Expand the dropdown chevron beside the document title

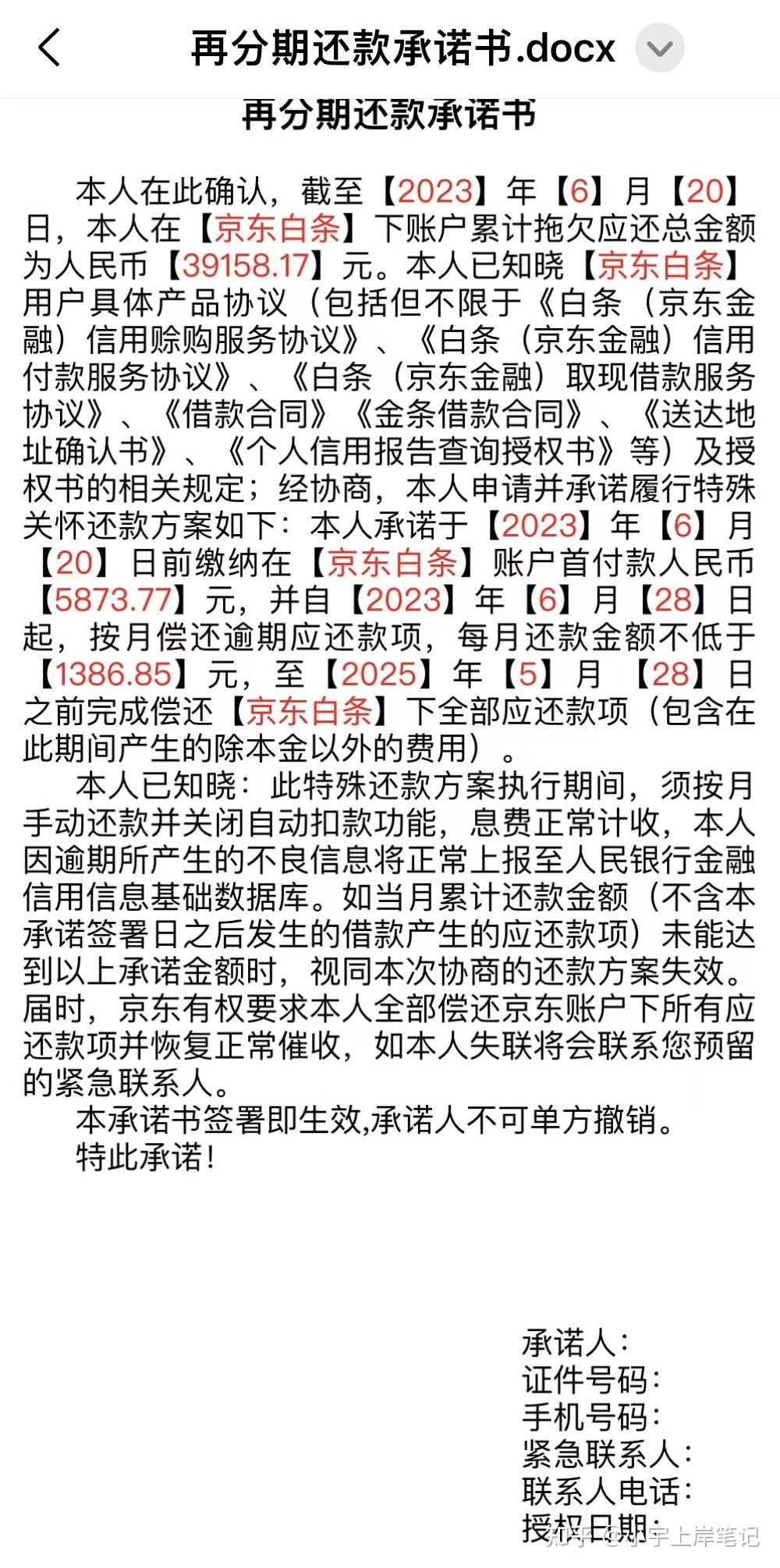click(659, 48)
